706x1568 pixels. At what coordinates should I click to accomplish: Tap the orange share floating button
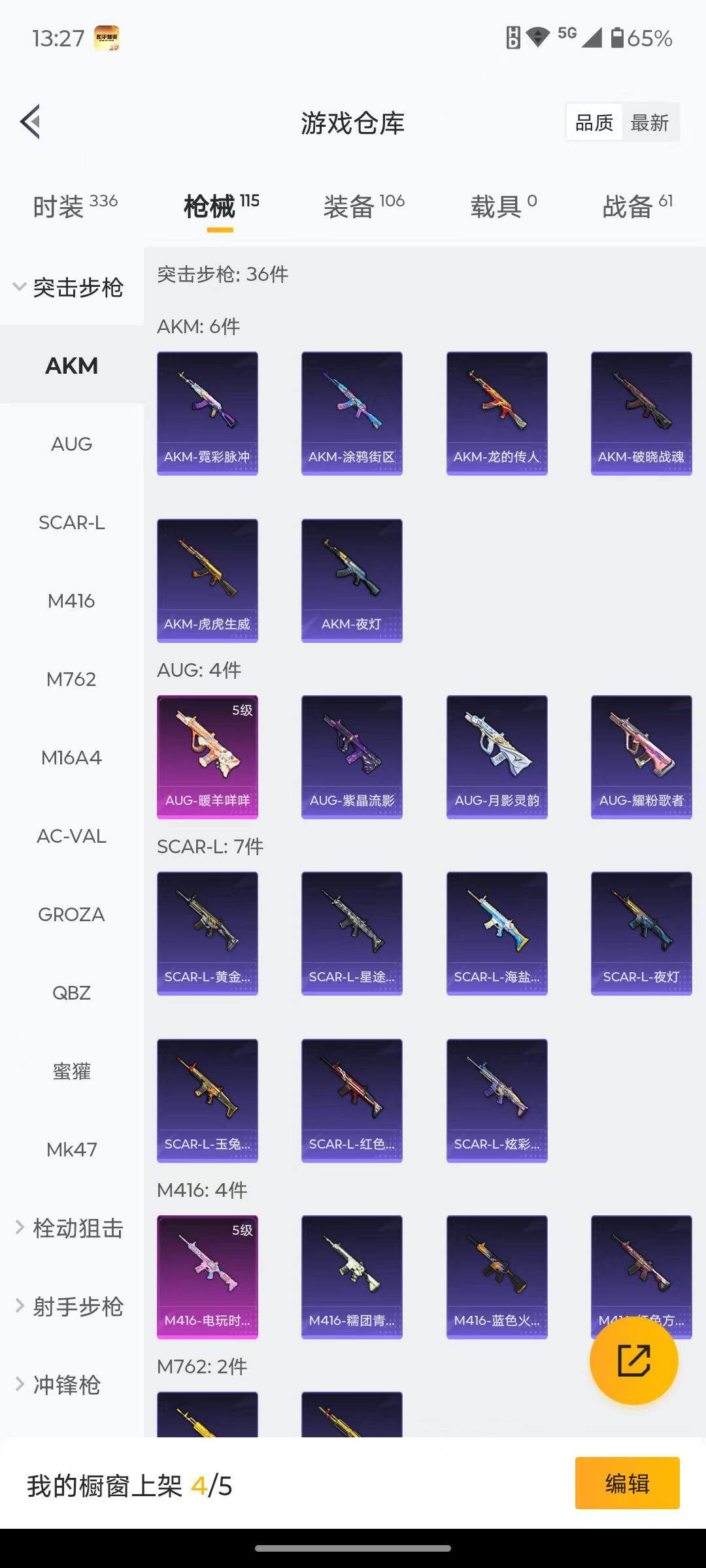pyautogui.click(x=633, y=1360)
